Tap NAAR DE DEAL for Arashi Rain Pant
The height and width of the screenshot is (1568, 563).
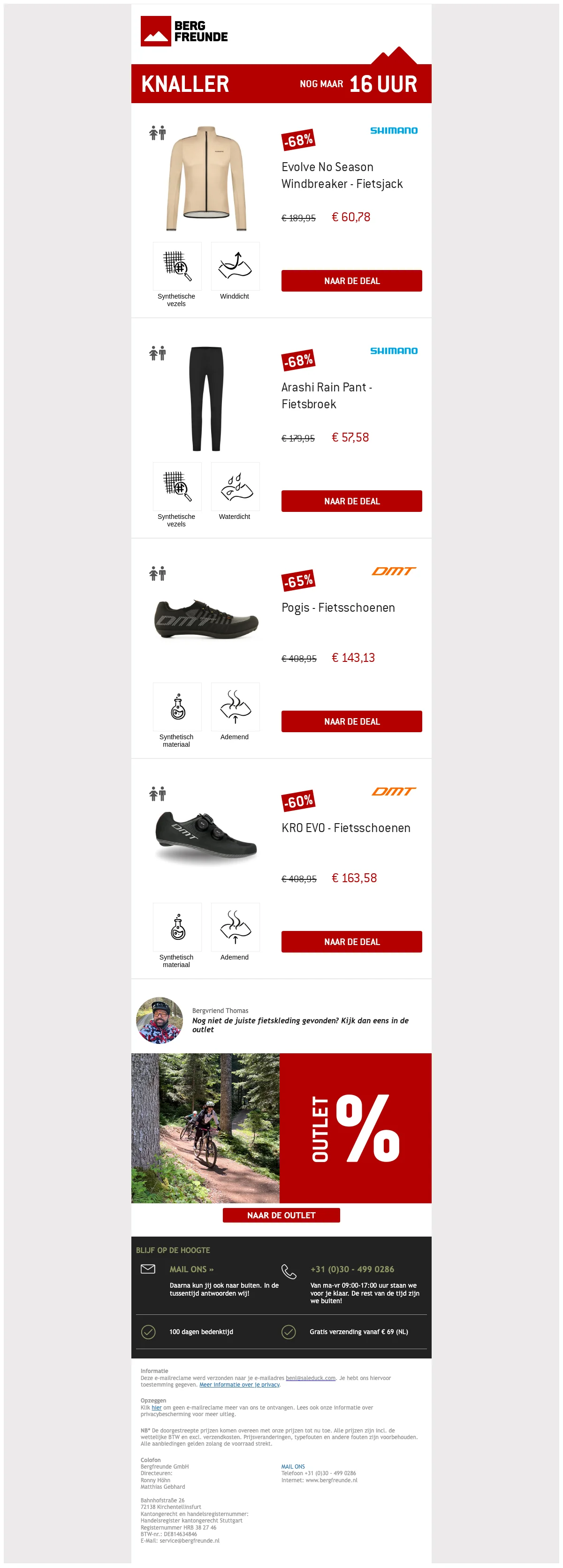[351, 501]
